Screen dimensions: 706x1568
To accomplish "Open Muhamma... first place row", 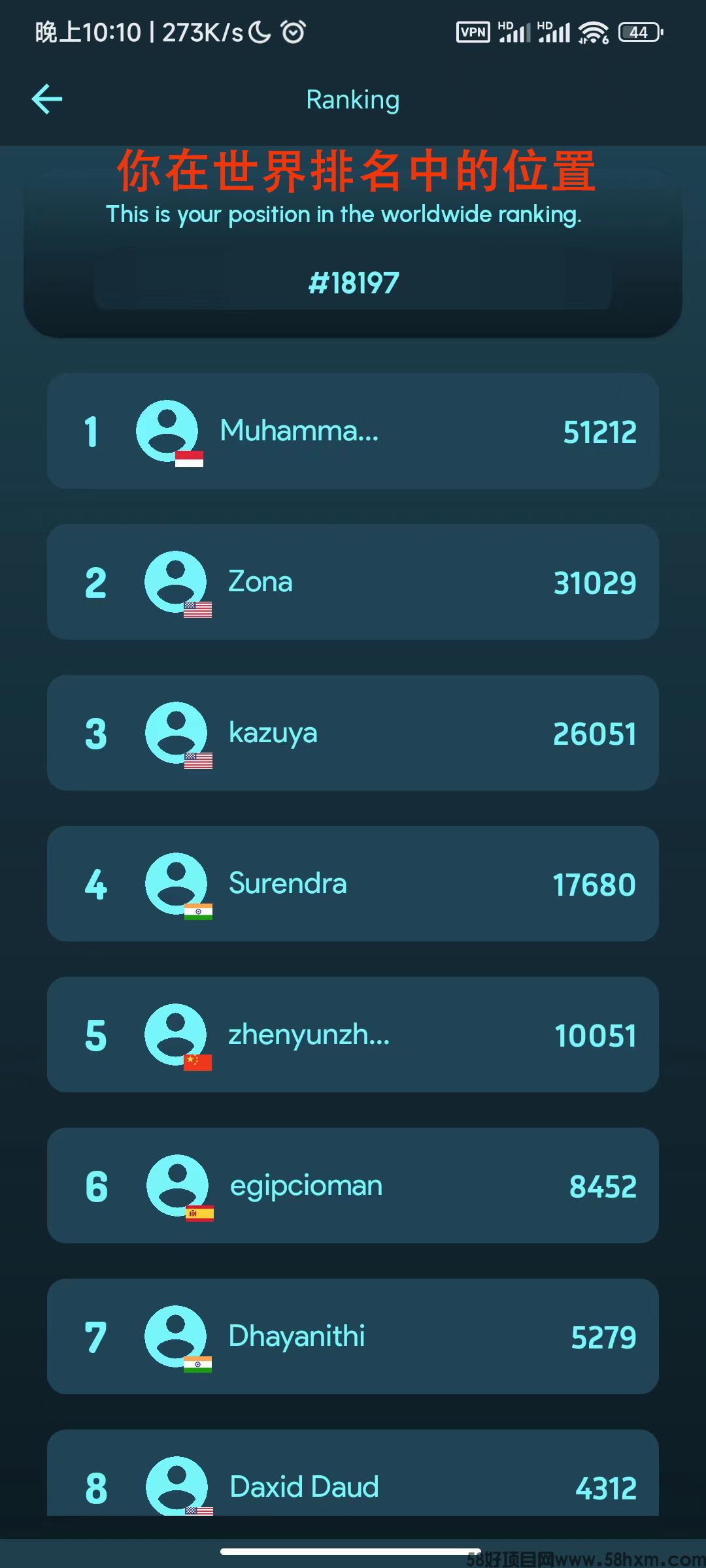I will [353, 431].
